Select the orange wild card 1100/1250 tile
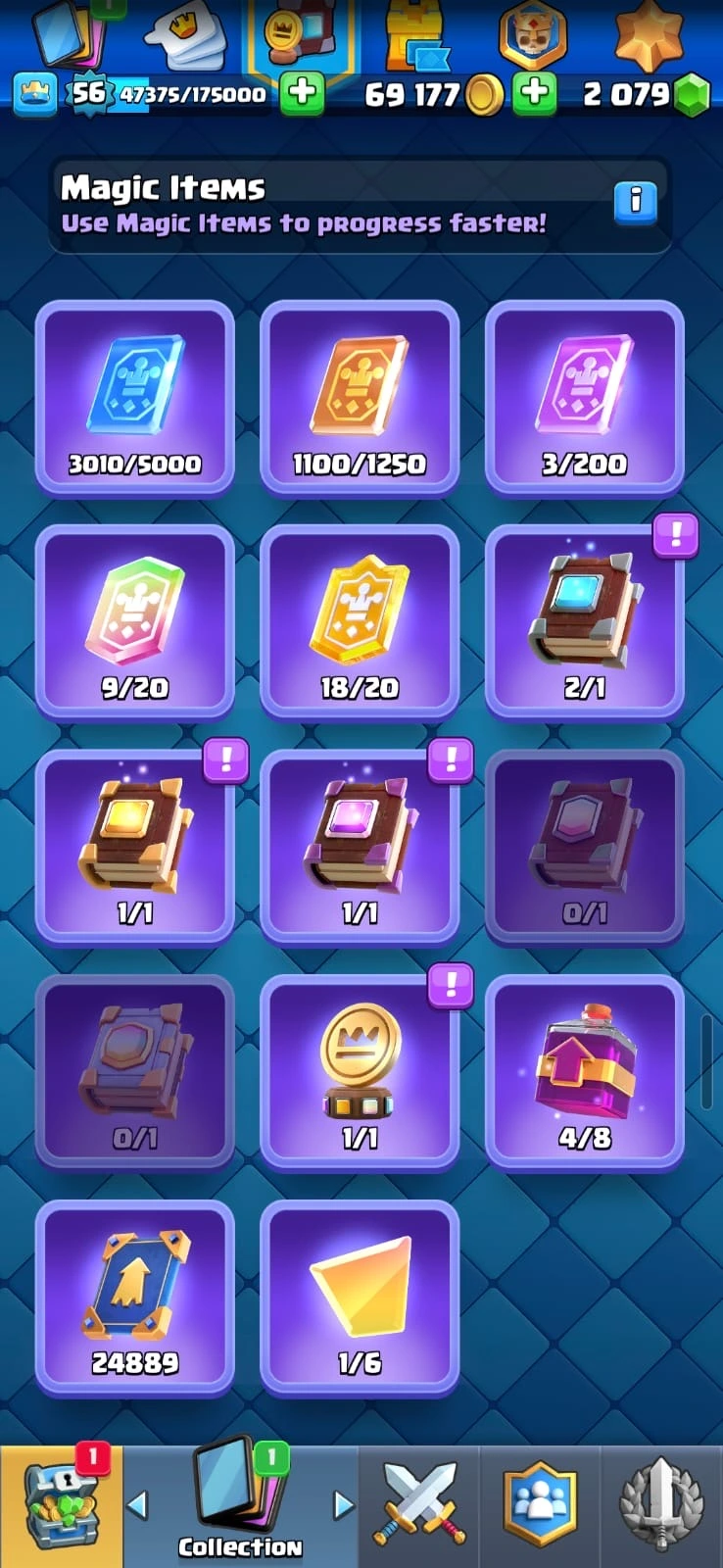This screenshot has width=723, height=1568. (x=360, y=397)
